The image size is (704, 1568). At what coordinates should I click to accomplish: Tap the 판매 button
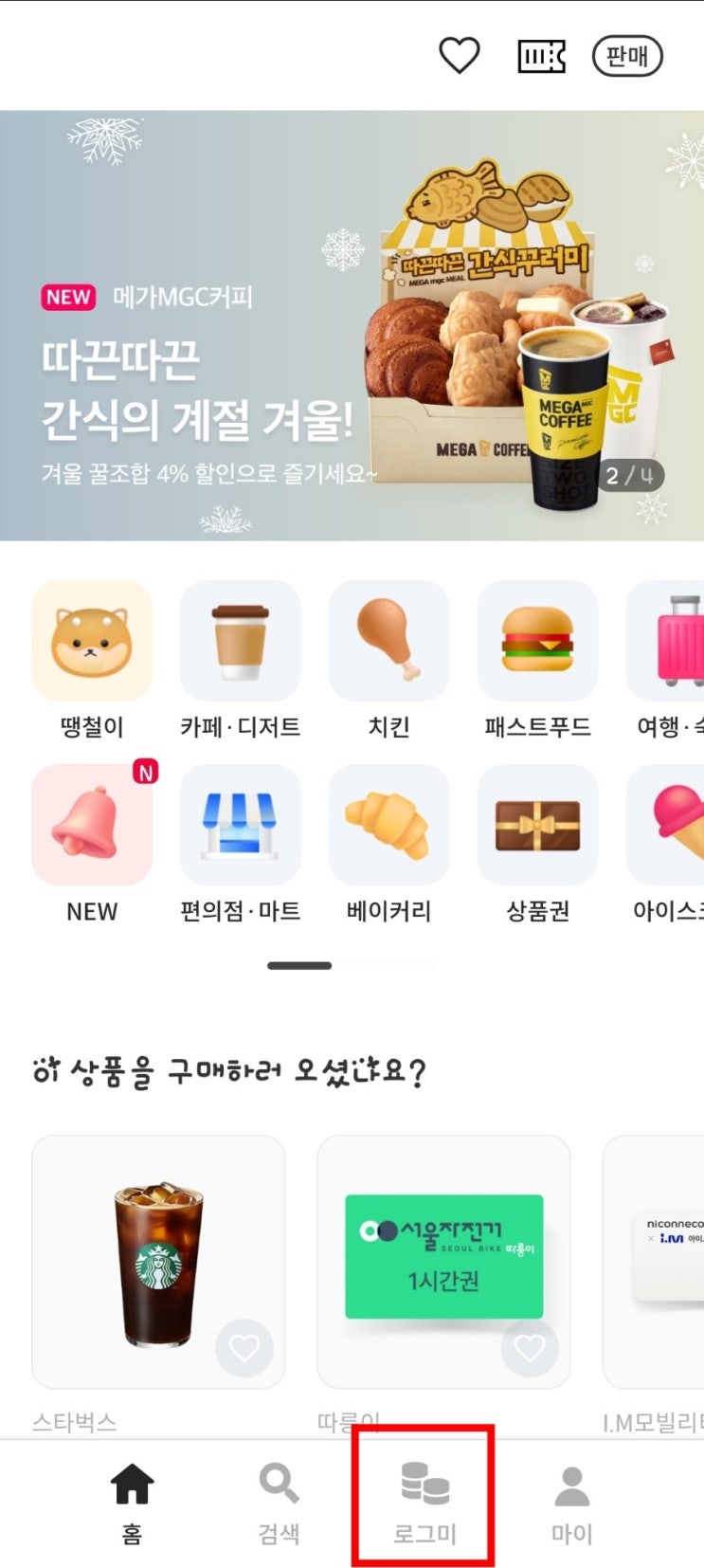626,56
